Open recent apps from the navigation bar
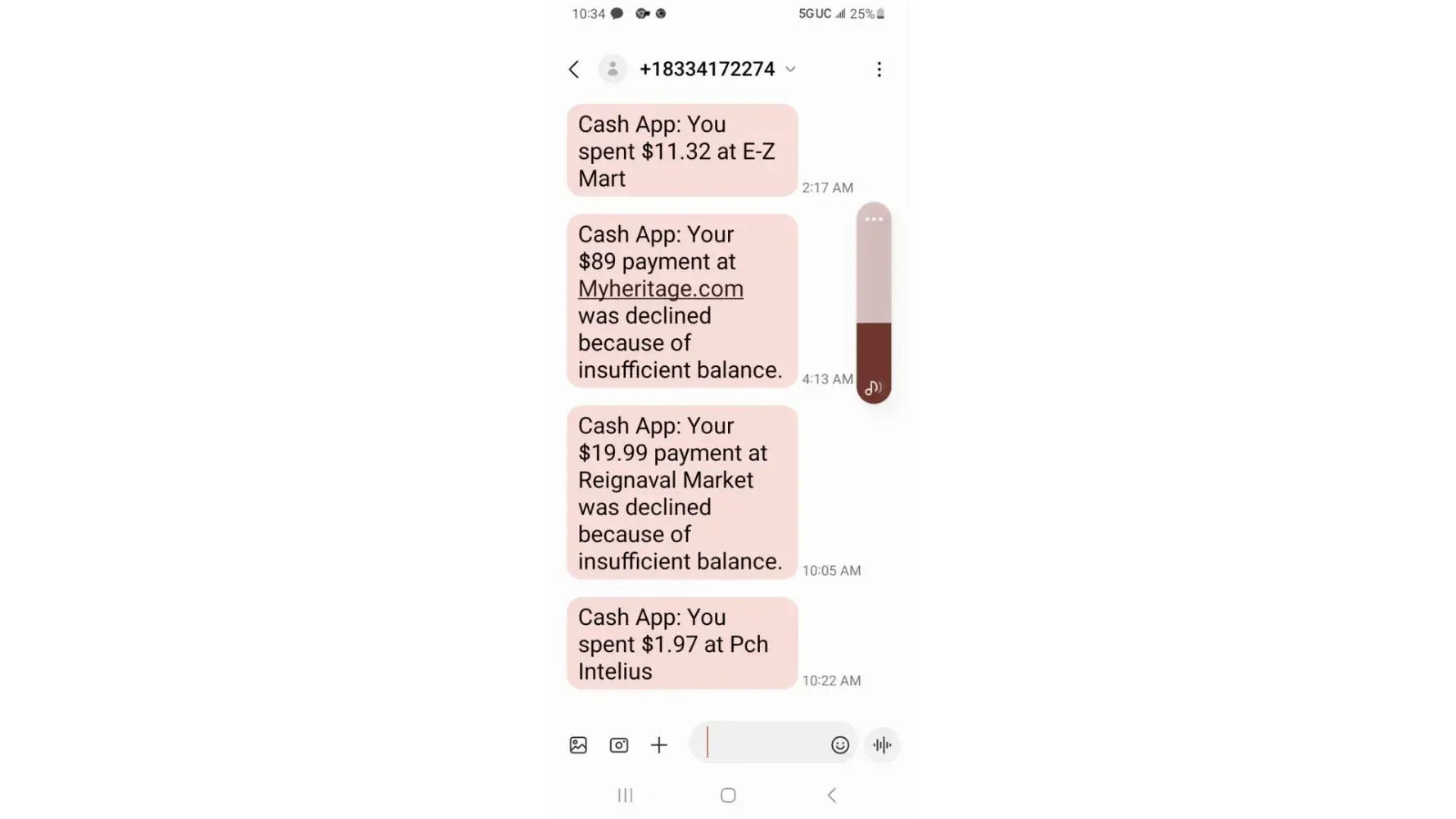The height and width of the screenshot is (819, 1456). [626, 794]
